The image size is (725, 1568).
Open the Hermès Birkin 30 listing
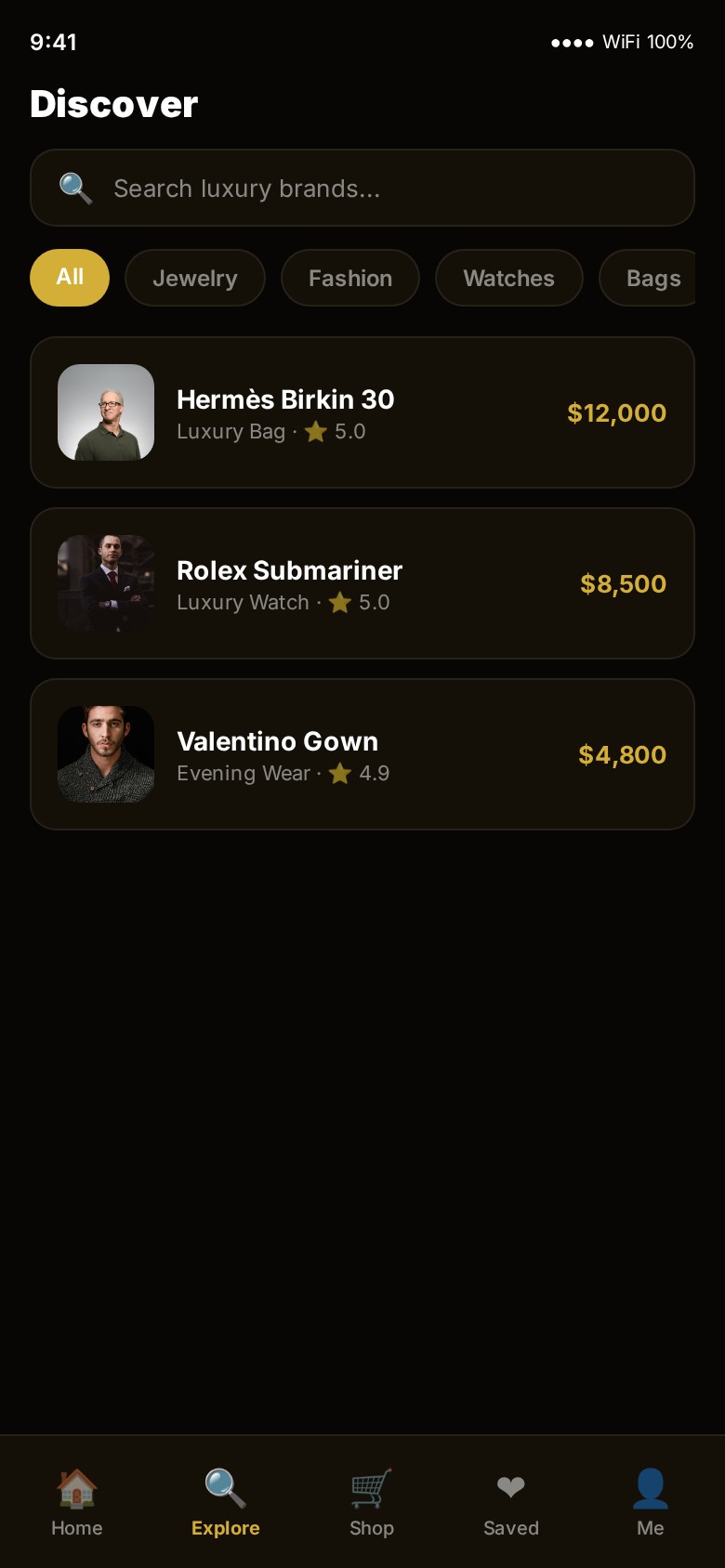tap(362, 412)
